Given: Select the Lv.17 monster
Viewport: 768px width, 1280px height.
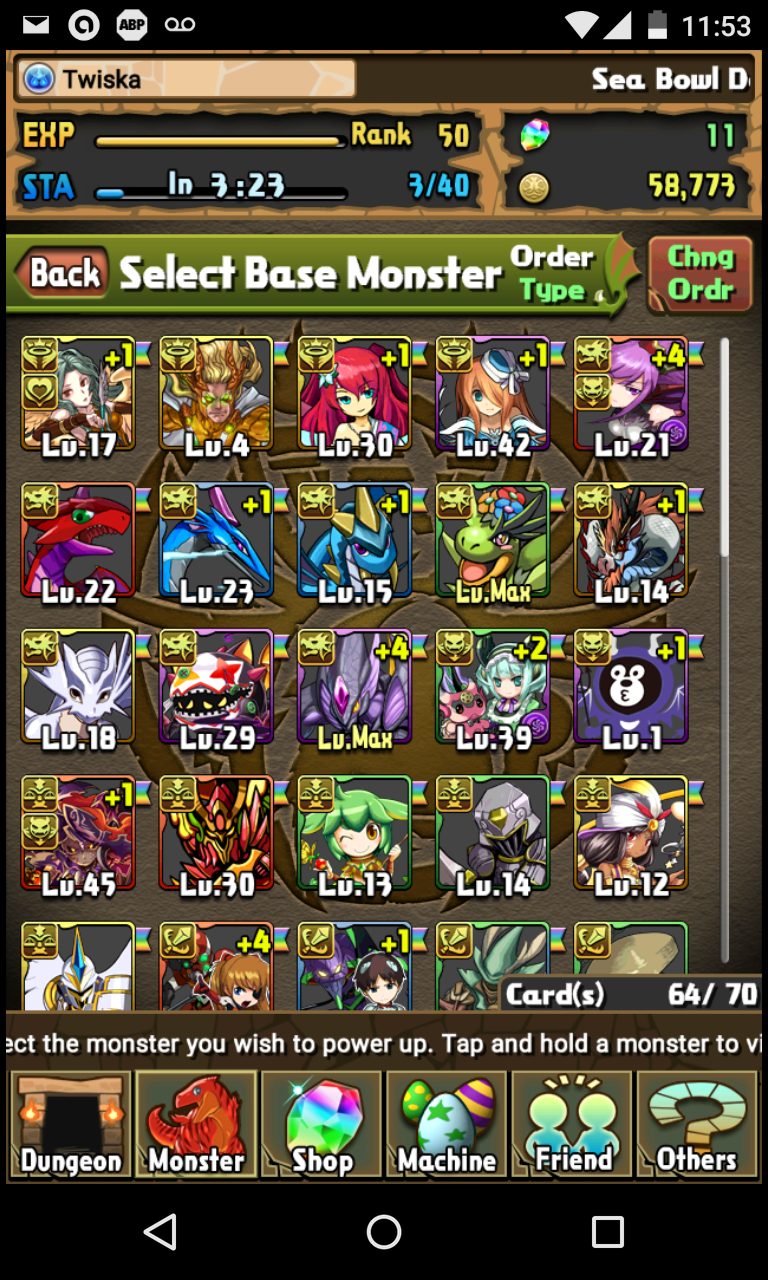Looking at the screenshot, I should point(78,395).
